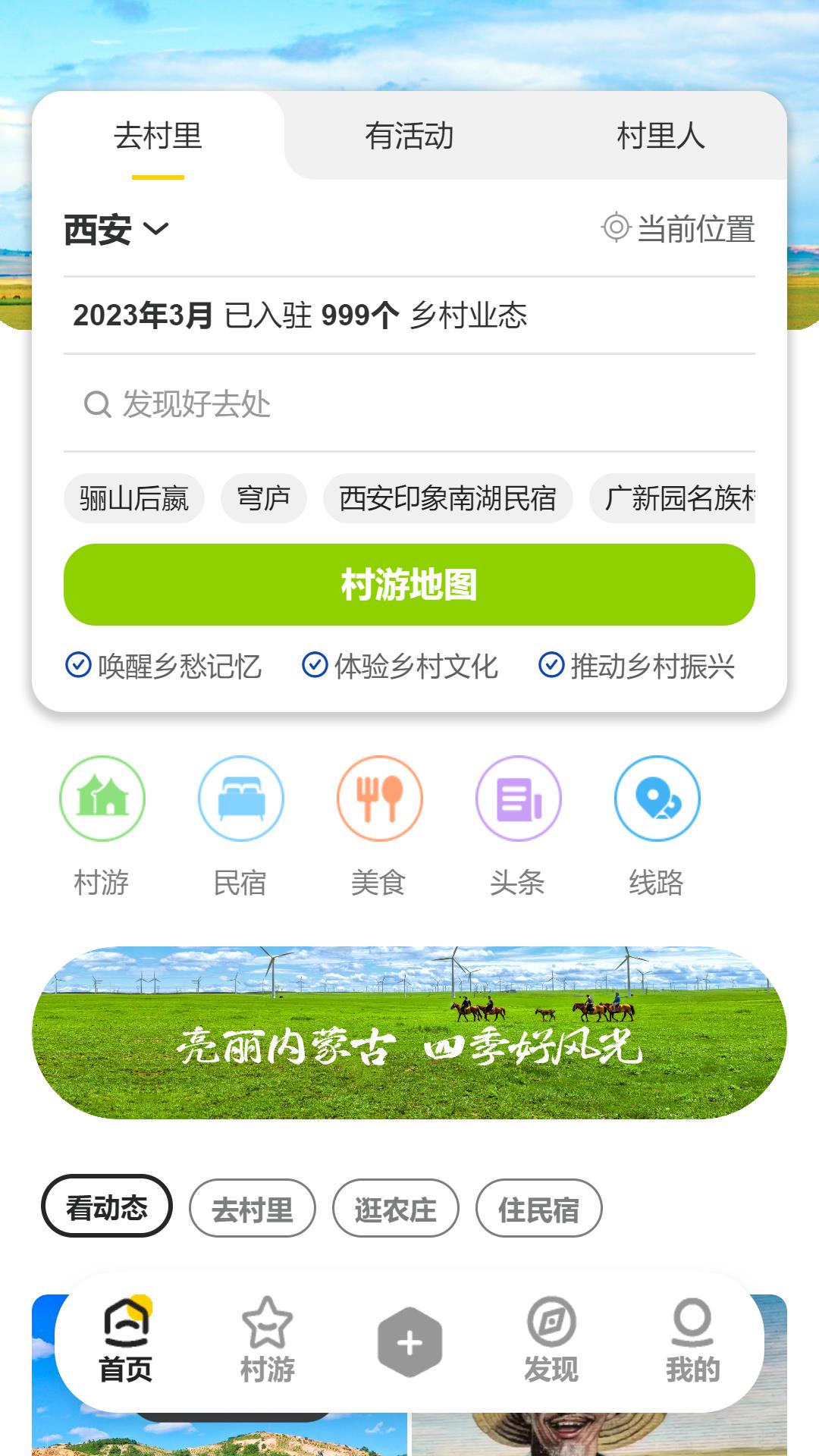
Task: Filter the feed by 住民宿
Action: [x=538, y=1209]
